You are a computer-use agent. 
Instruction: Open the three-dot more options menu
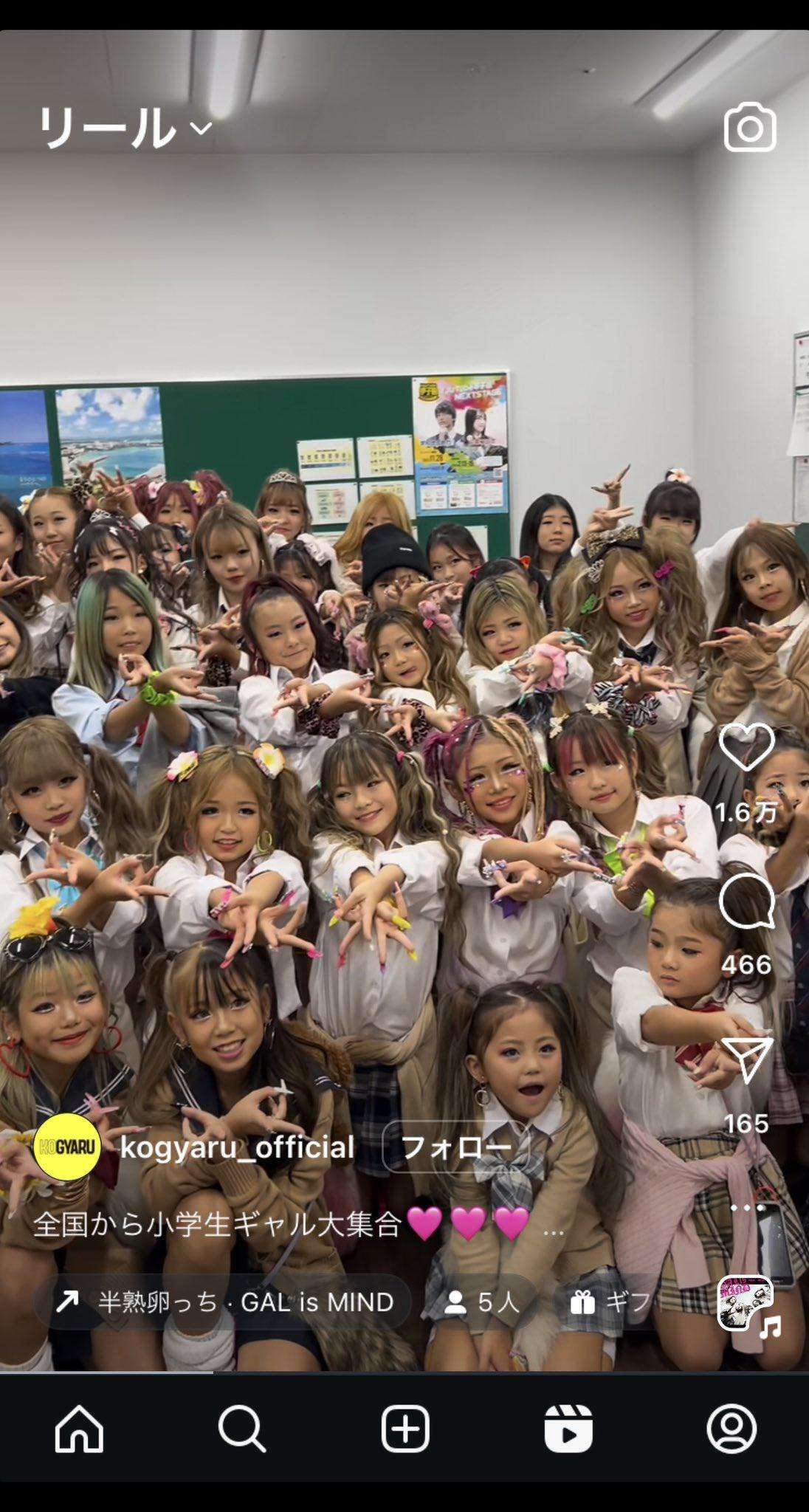[x=748, y=1209]
